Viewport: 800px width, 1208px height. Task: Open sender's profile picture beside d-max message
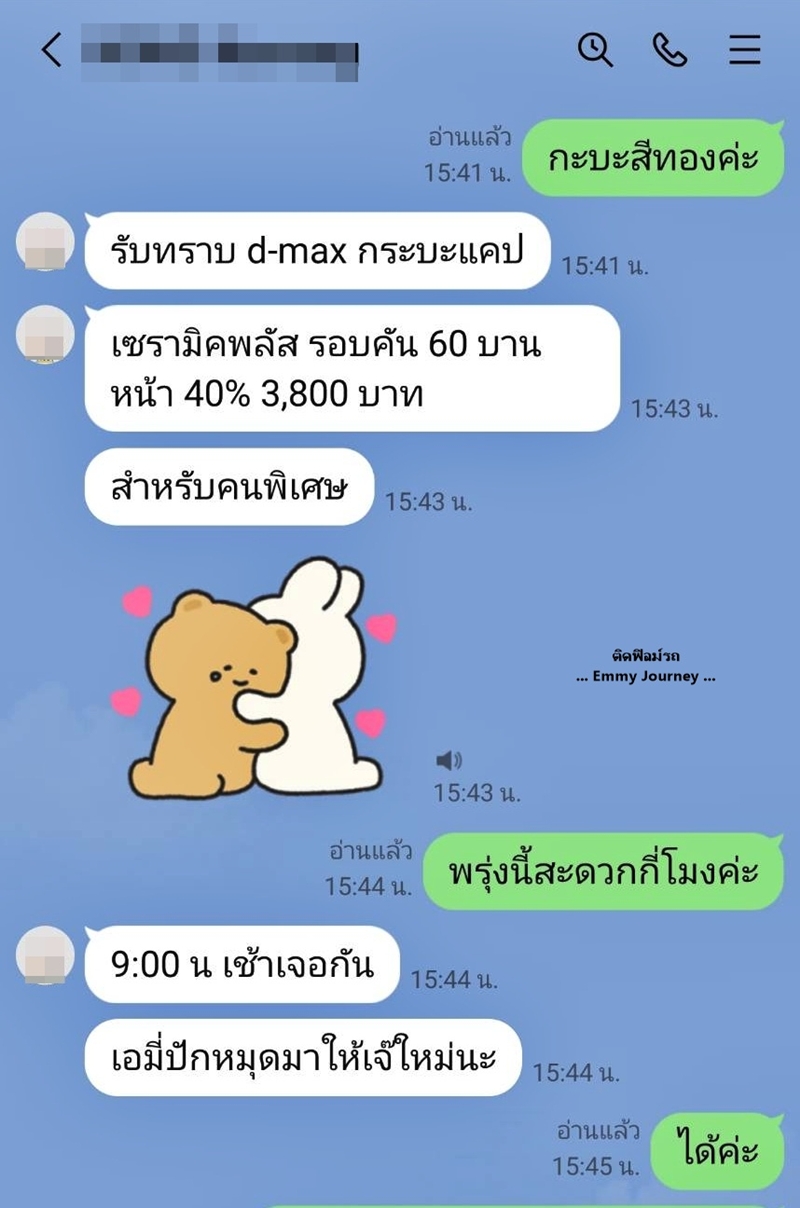point(46,241)
